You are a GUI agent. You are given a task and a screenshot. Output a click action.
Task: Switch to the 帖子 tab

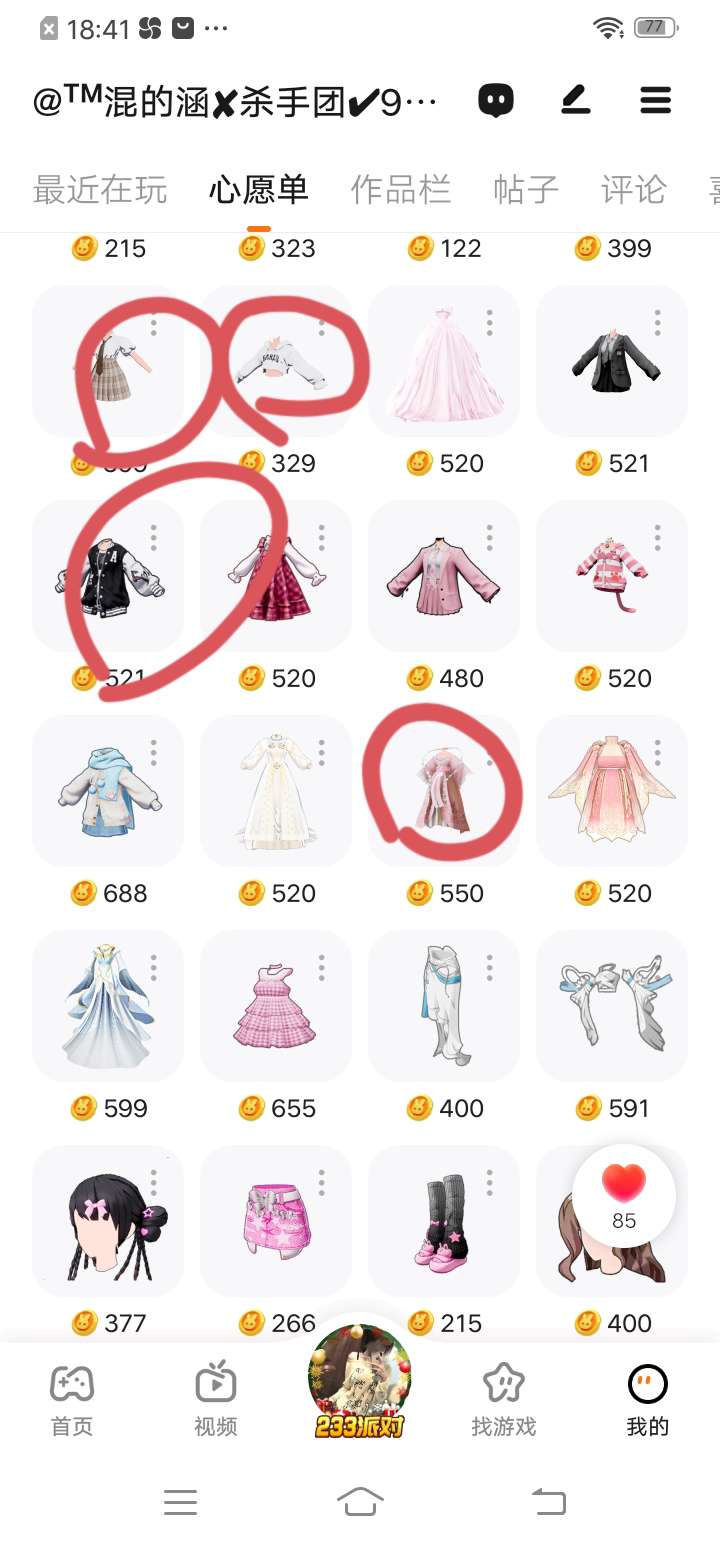pyautogui.click(x=526, y=190)
